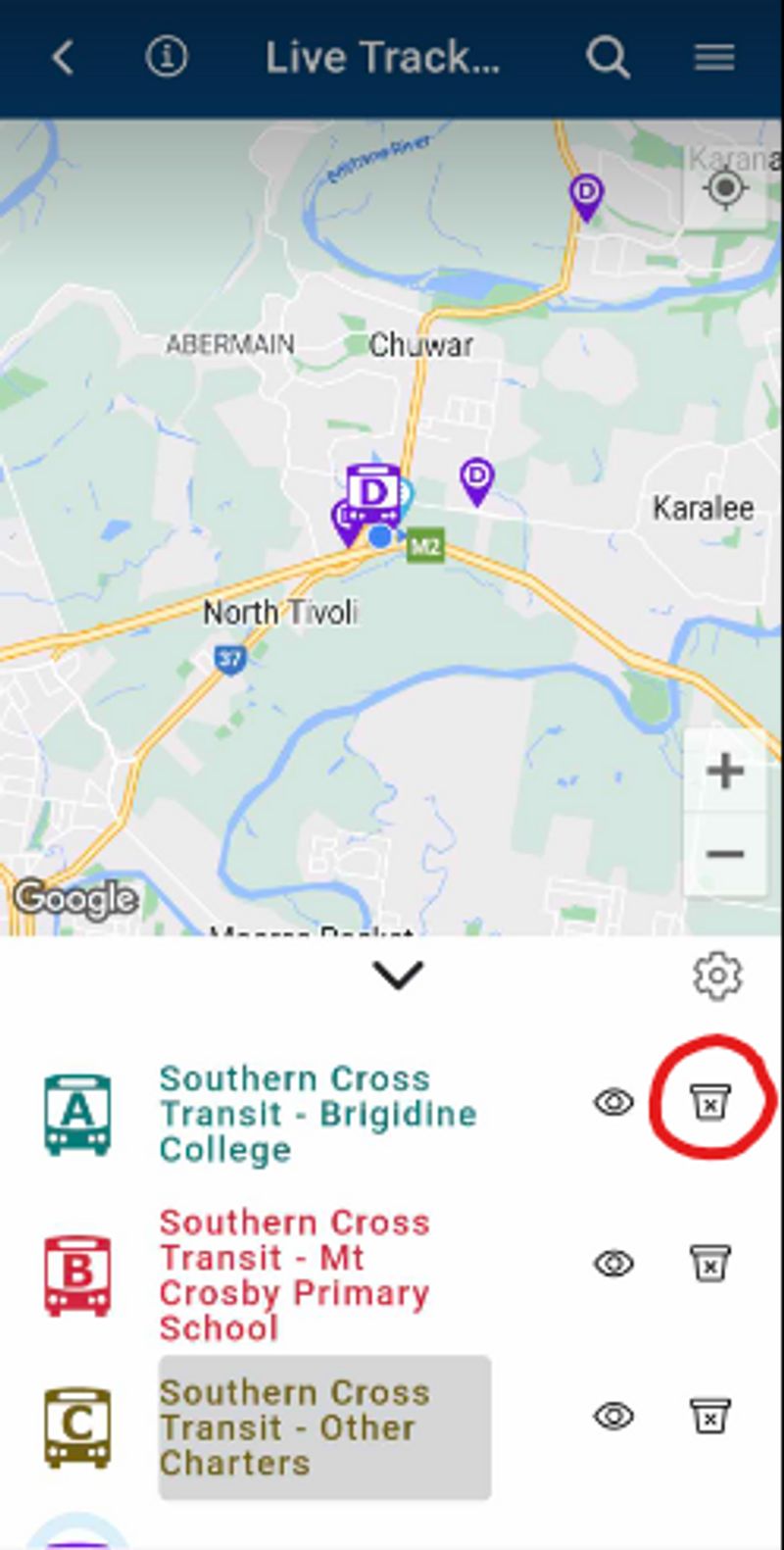This screenshot has width=784, height=1550.
Task: Toggle visibility of Other Charters route
Action: (613, 1417)
